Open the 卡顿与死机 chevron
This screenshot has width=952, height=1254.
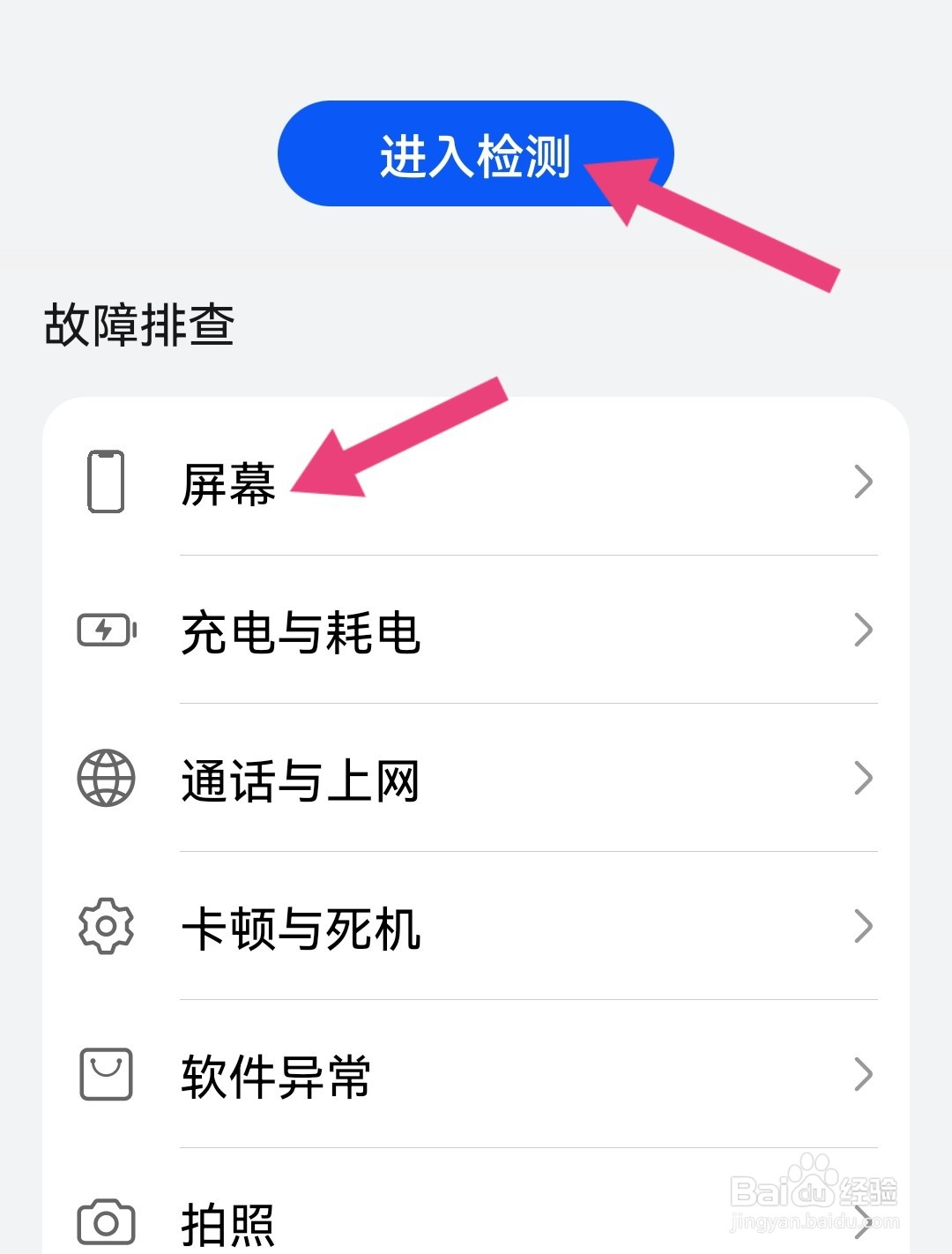click(864, 927)
